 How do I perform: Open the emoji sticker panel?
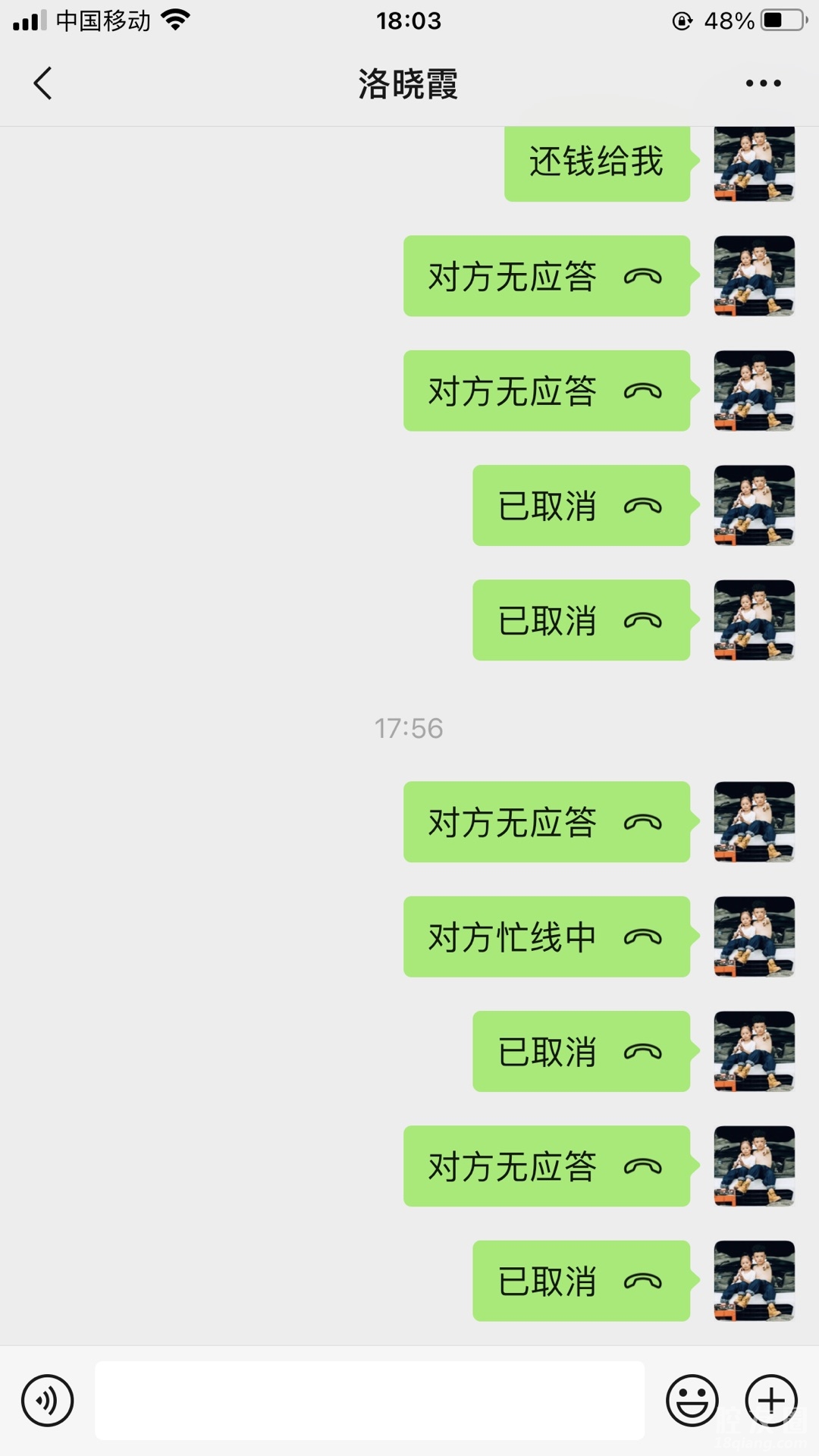click(x=692, y=1401)
